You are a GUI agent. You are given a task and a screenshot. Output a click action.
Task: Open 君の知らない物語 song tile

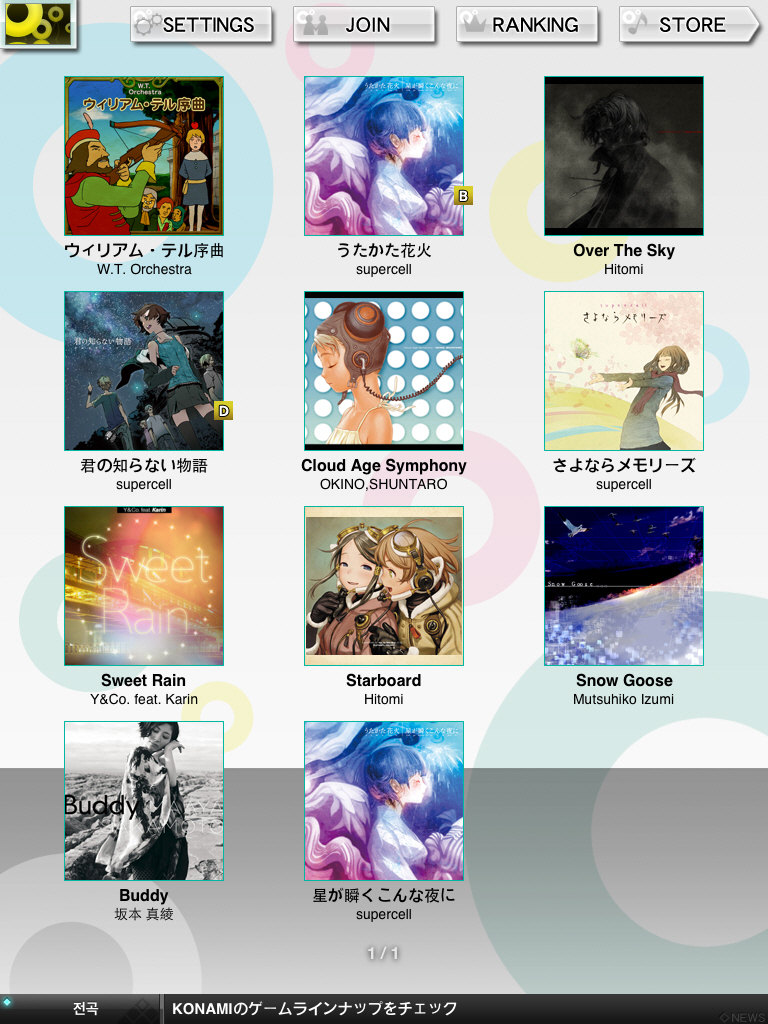(144, 371)
